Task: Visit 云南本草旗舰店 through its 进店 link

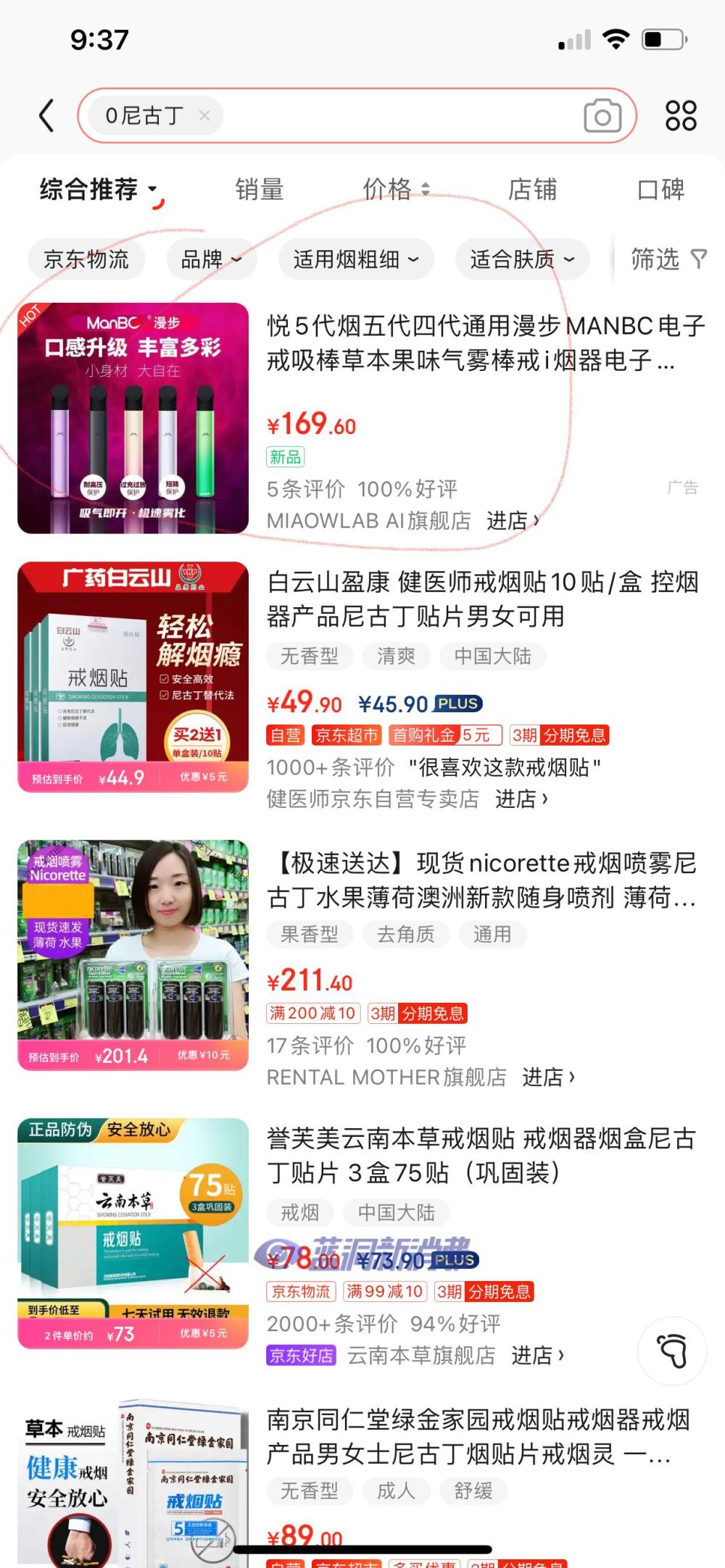Action: (x=535, y=1351)
